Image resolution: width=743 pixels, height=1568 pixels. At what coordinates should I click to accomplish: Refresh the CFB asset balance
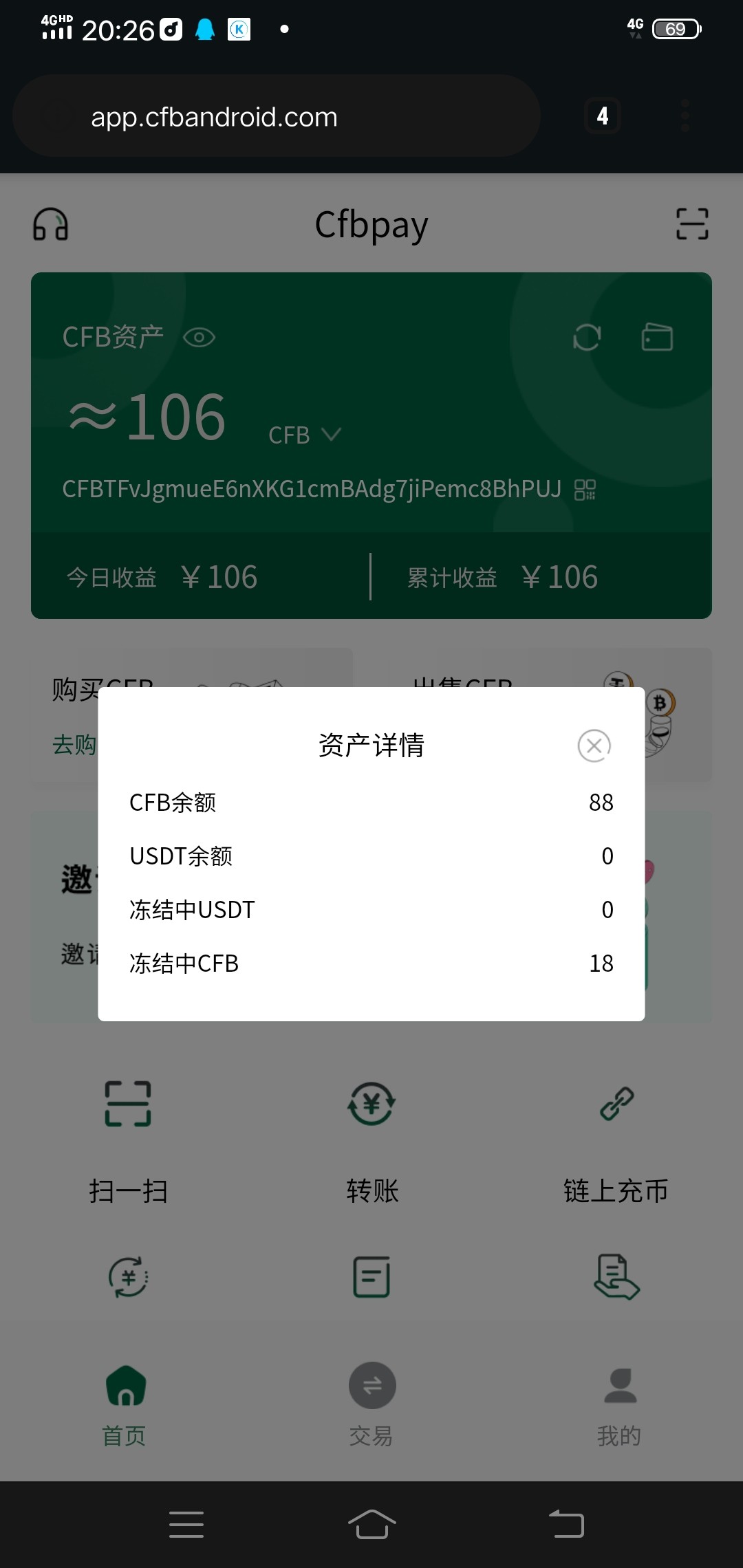click(x=587, y=338)
